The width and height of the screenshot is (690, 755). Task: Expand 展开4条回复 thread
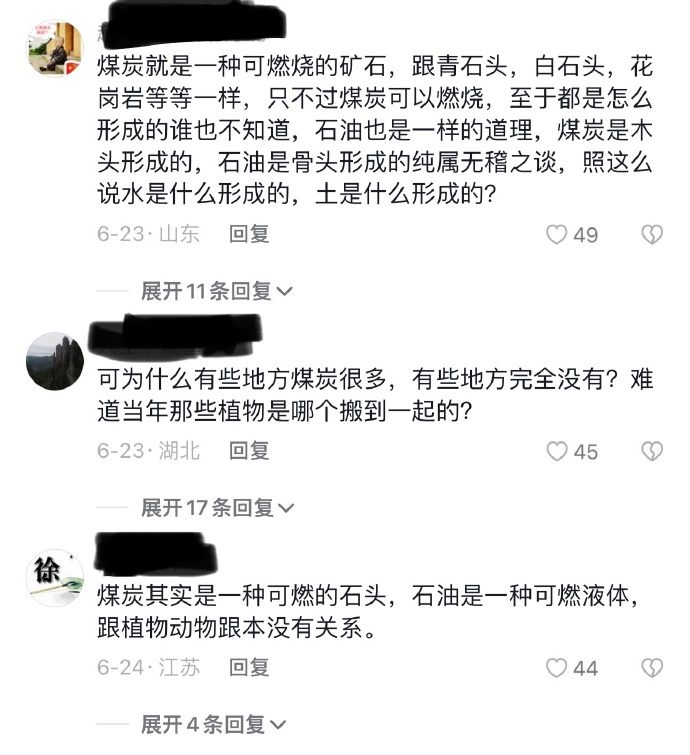click(212, 724)
